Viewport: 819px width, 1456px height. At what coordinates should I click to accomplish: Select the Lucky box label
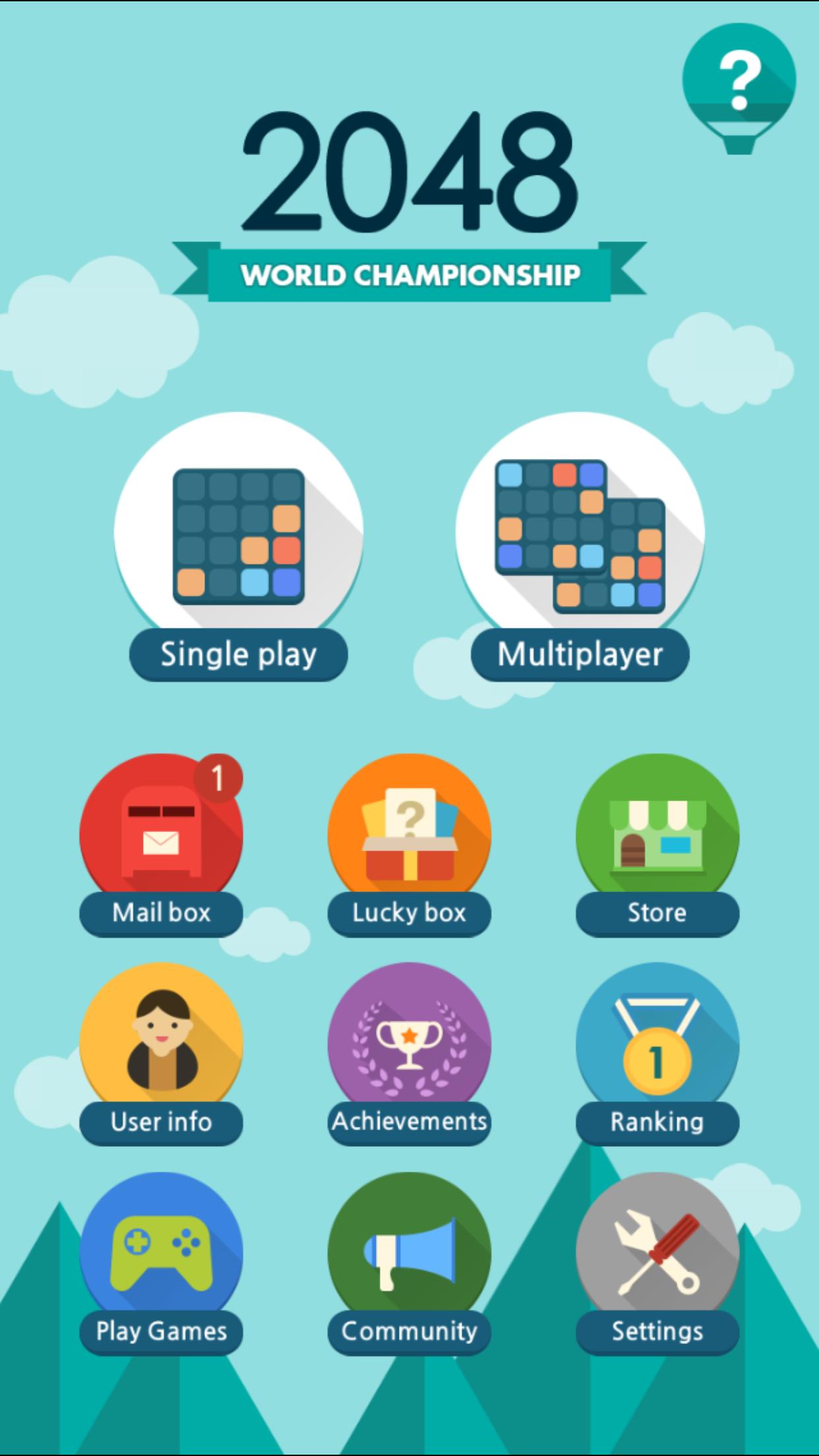pyautogui.click(x=409, y=913)
